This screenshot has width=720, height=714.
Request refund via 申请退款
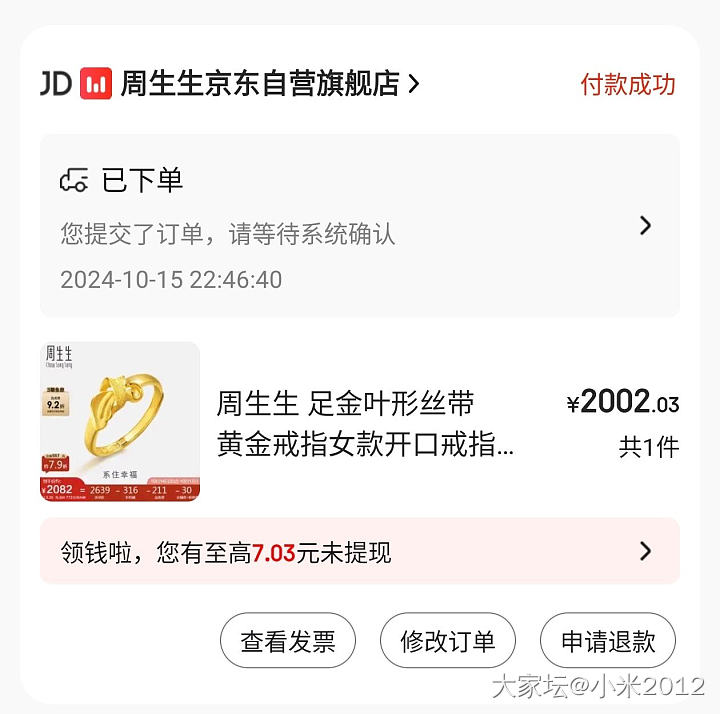pyautogui.click(x=608, y=640)
